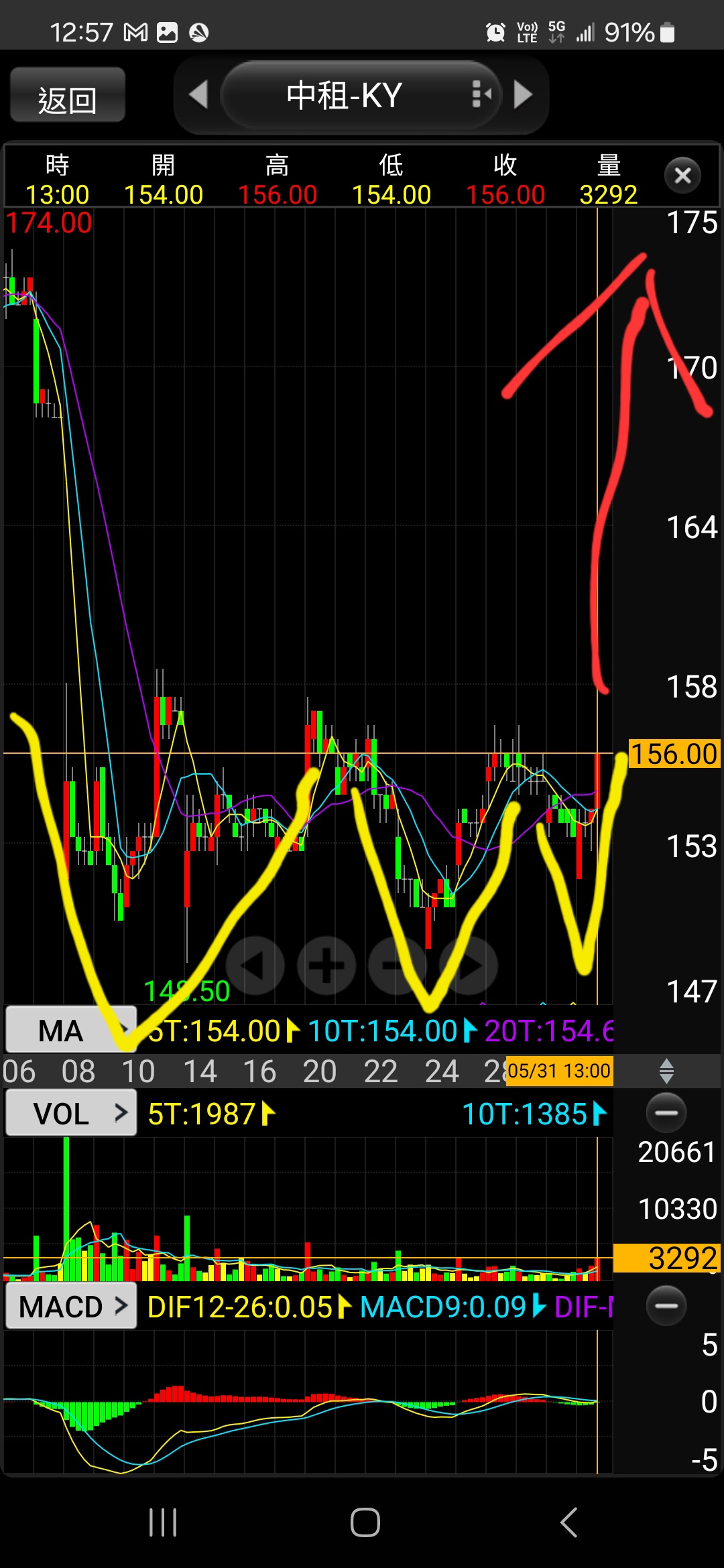Tap the 返回 back button

[67, 95]
